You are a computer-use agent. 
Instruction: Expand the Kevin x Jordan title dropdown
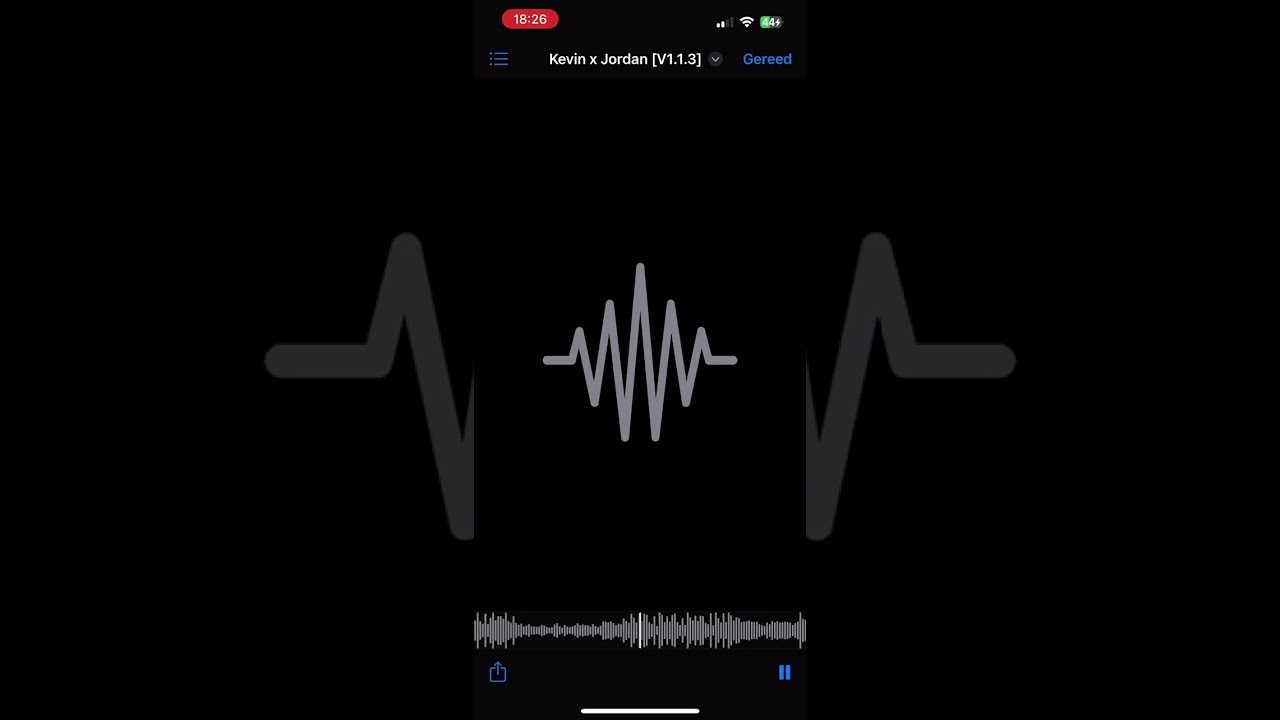pos(715,60)
